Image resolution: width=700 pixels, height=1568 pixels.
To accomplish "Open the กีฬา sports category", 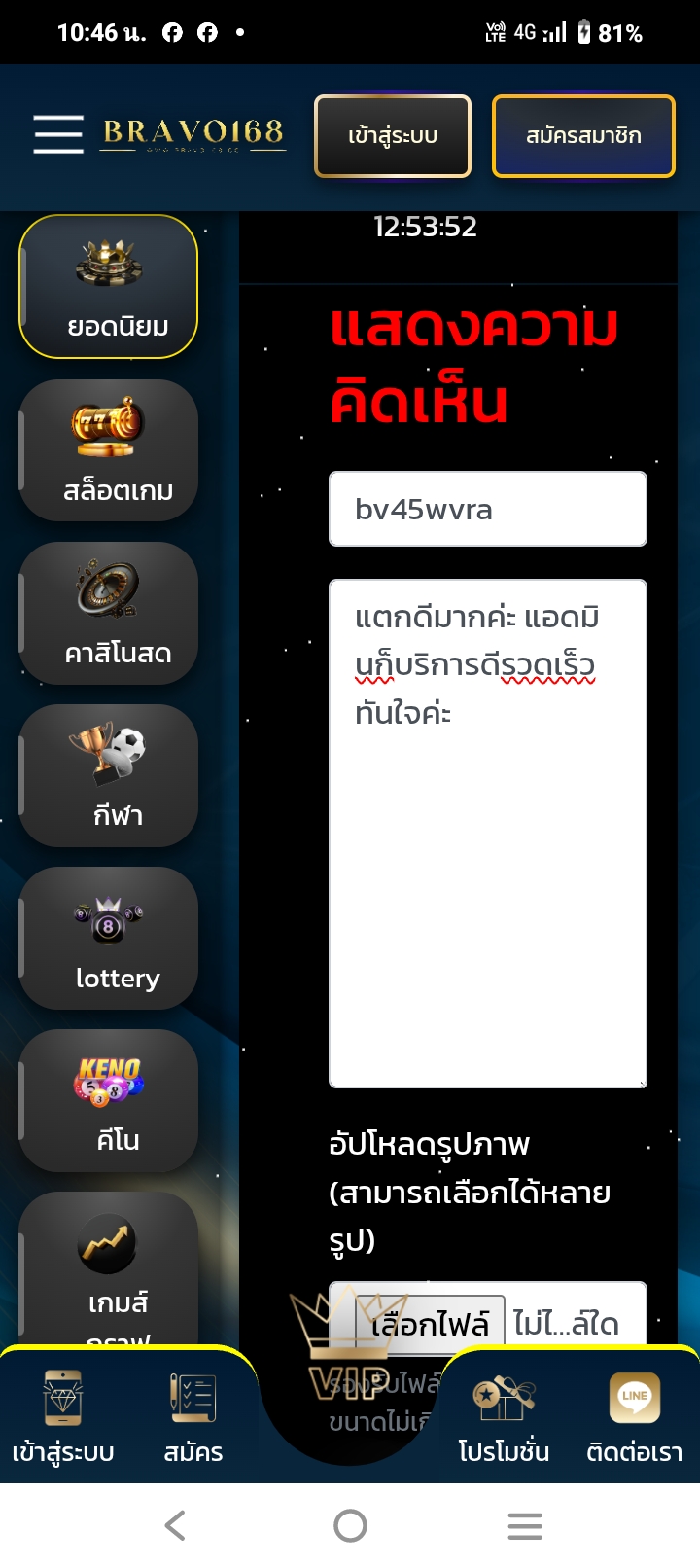I will [109, 775].
